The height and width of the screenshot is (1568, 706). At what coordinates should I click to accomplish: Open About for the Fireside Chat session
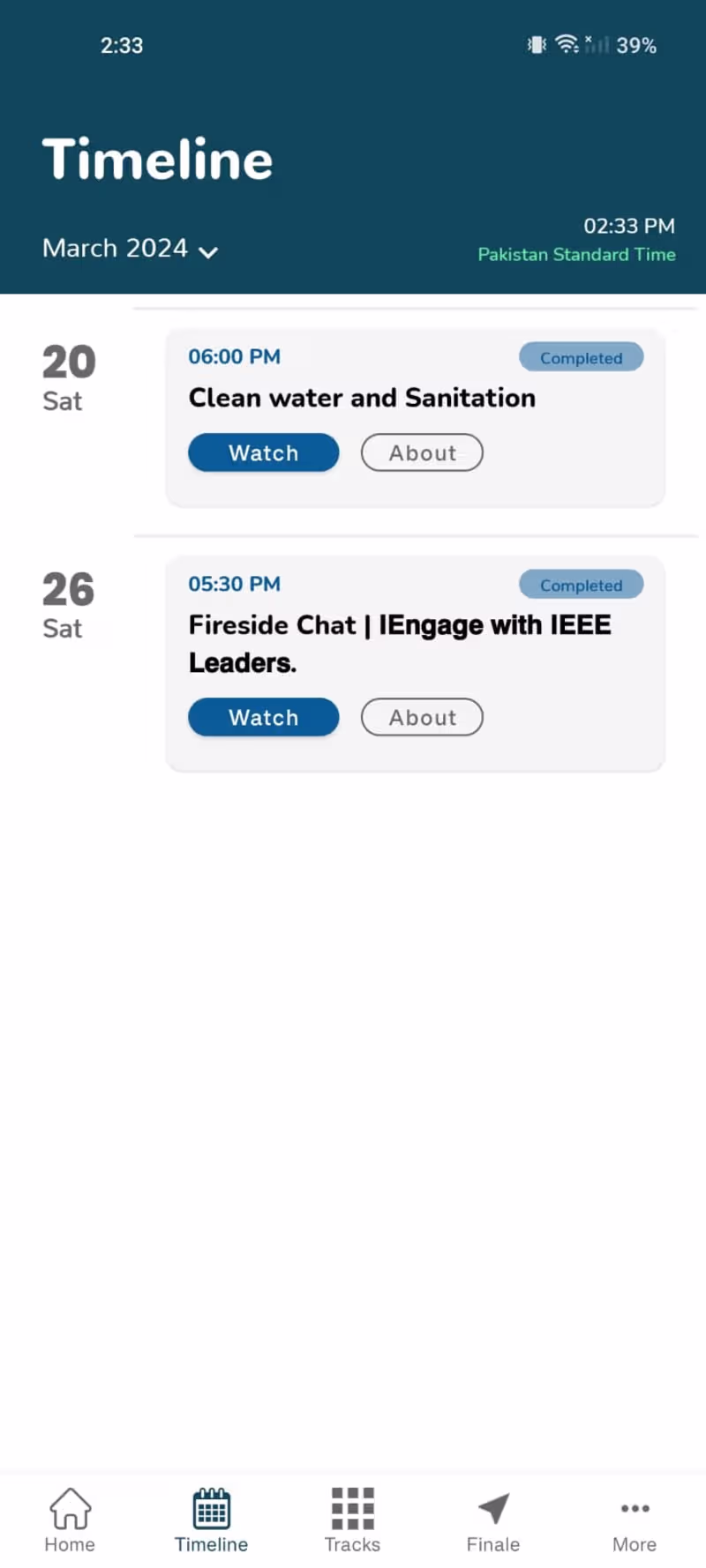point(422,717)
